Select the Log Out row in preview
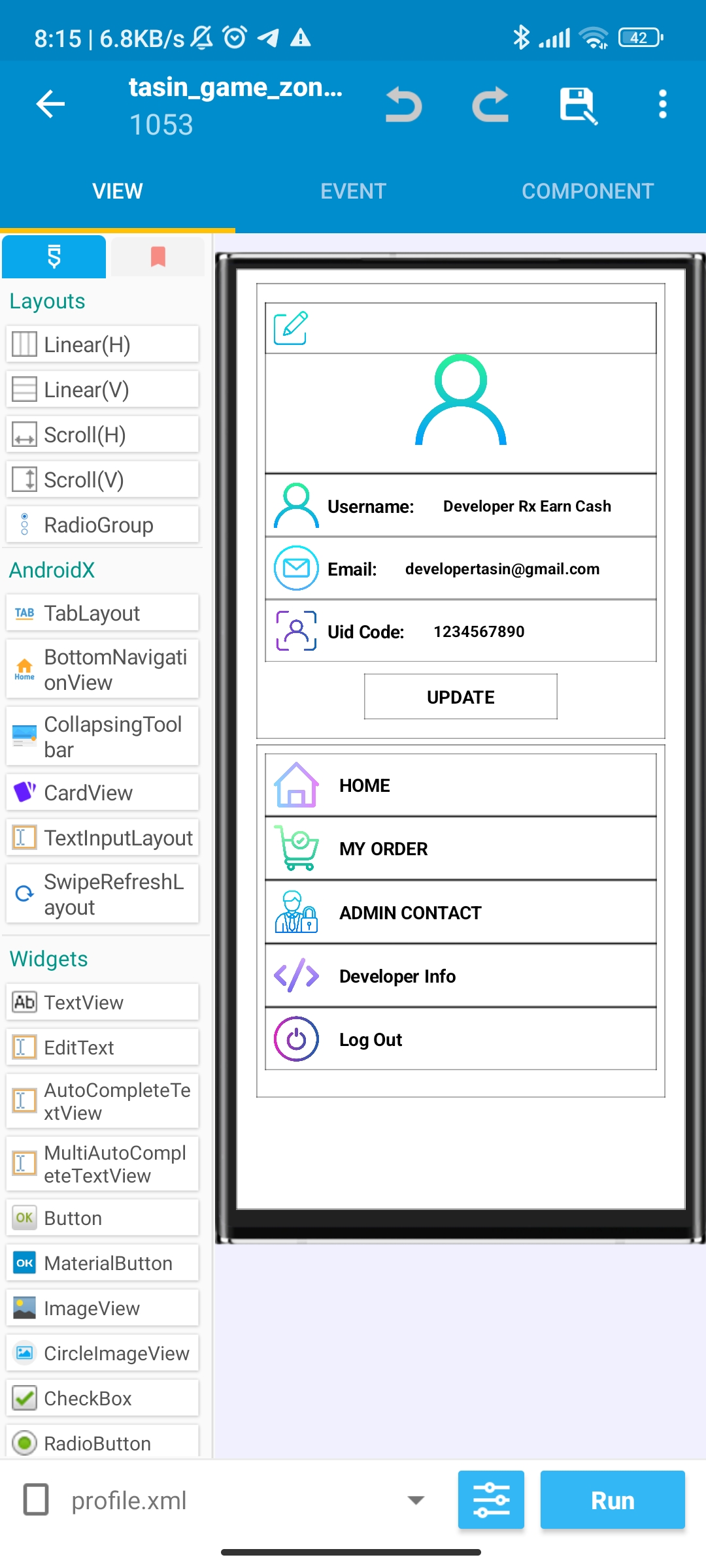 click(x=461, y=1039)
